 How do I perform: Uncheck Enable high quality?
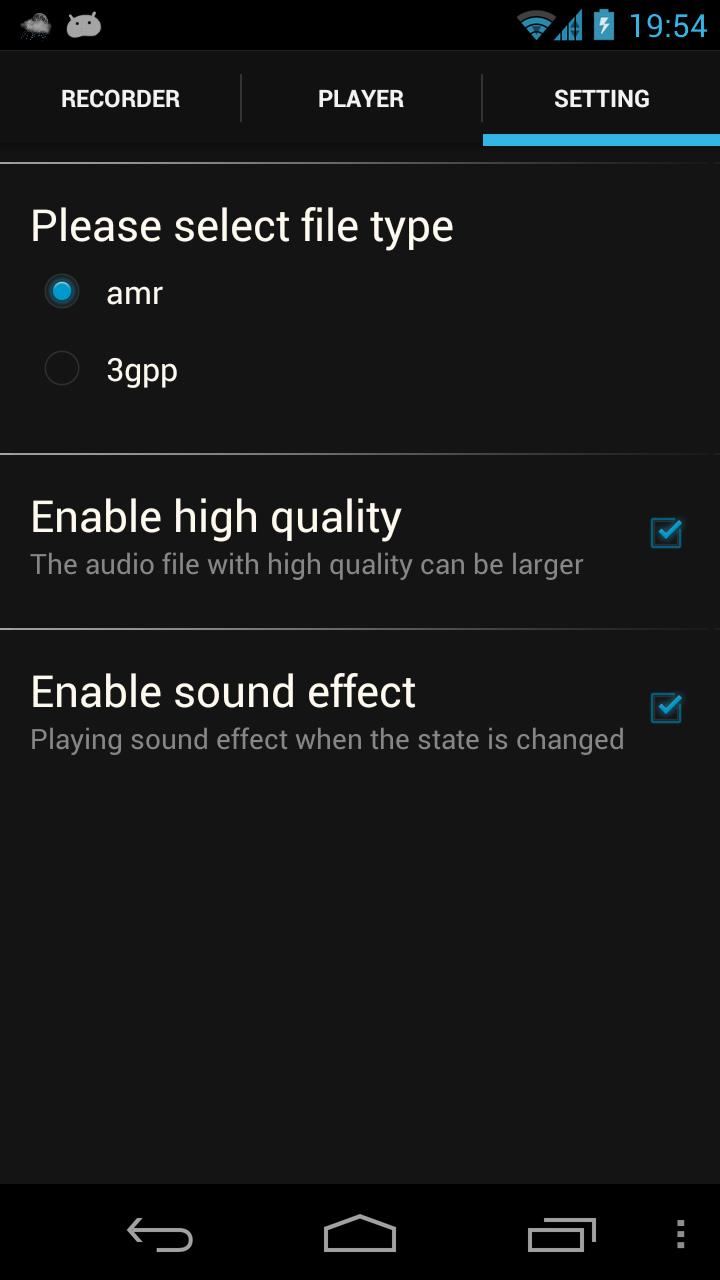tap(666, 533)
